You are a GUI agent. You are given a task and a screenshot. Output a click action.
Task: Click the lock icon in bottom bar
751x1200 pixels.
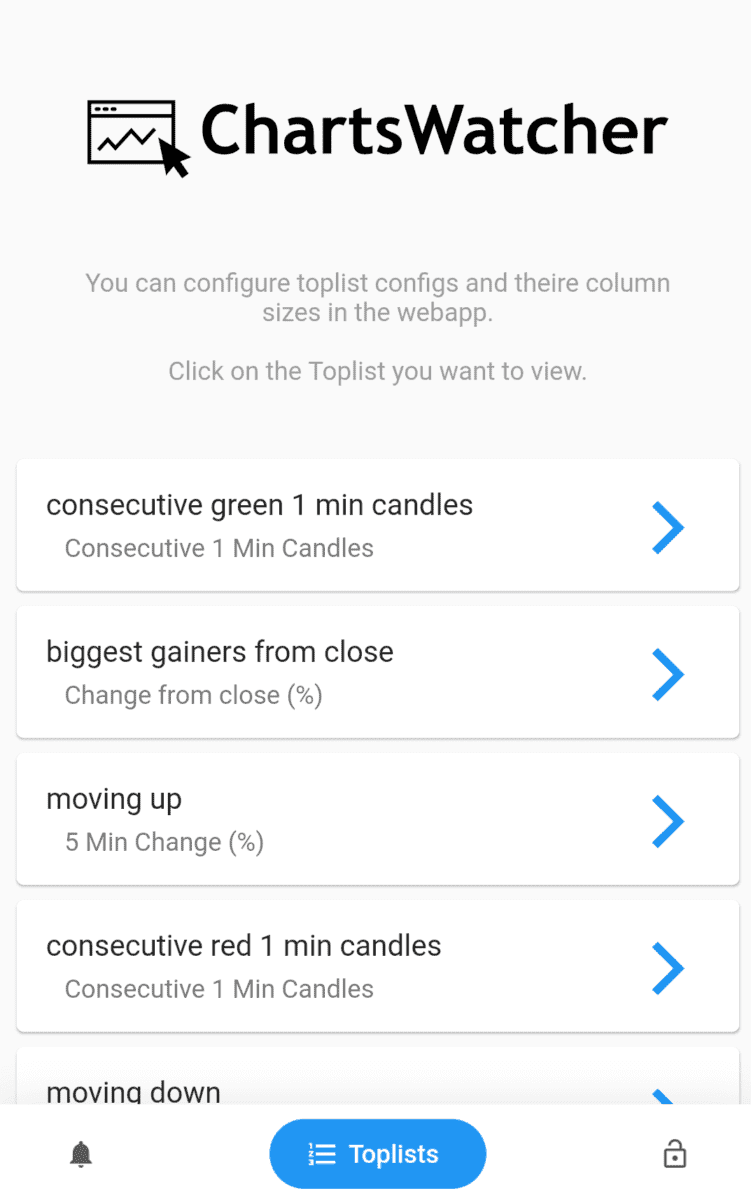tap(674, 1153)
